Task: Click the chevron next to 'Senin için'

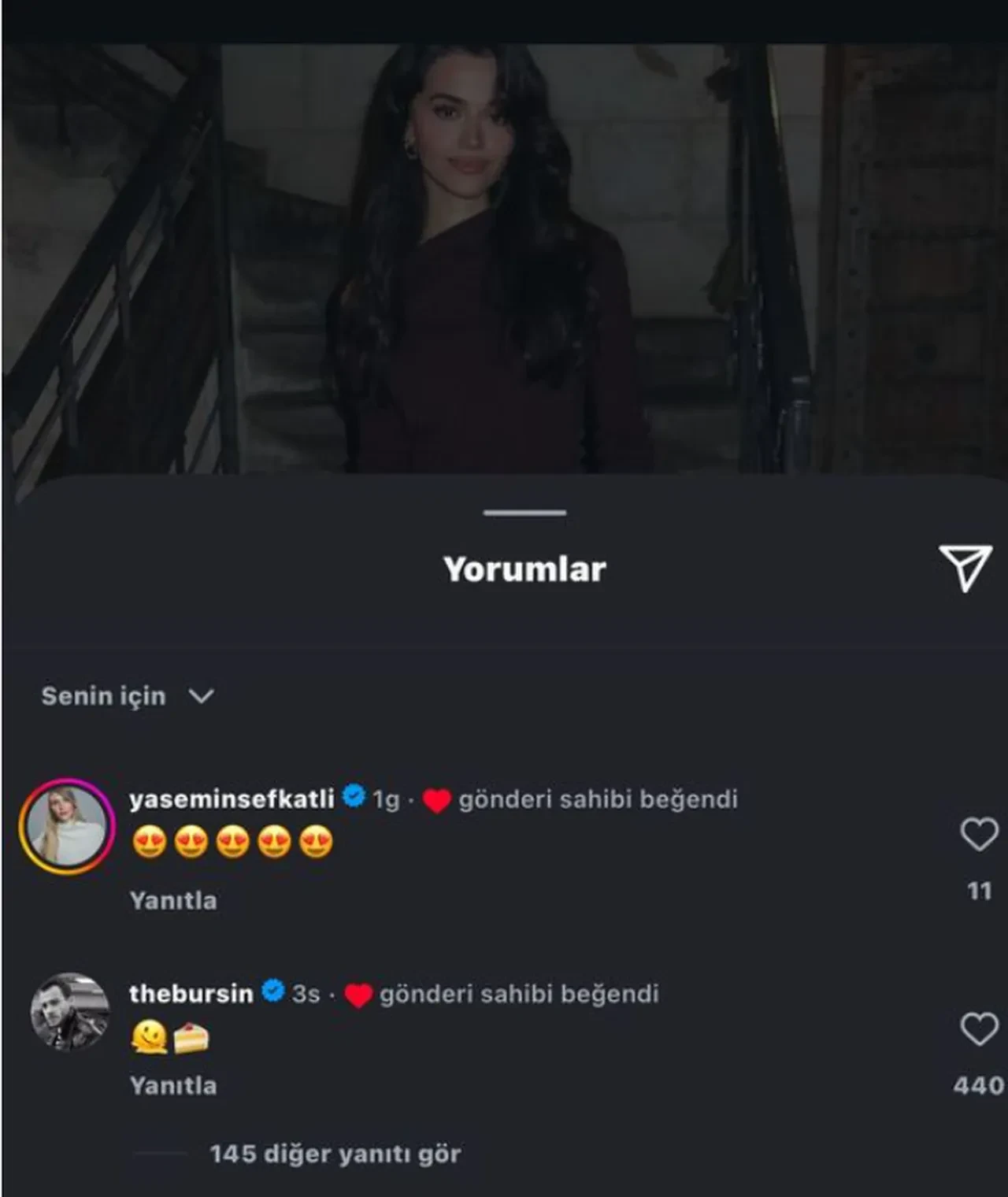Action: click(203, 697)
